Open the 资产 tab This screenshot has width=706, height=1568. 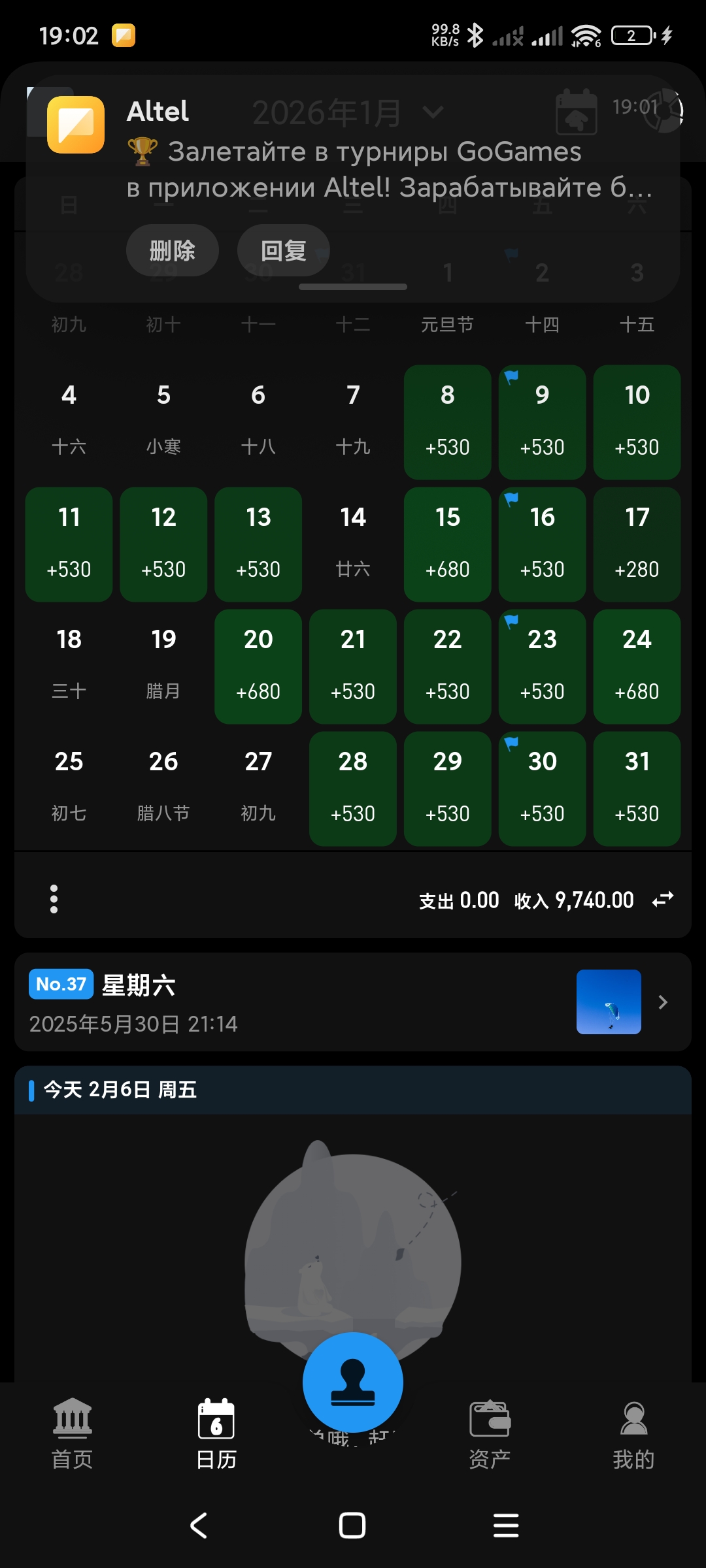click(490, 1433)
